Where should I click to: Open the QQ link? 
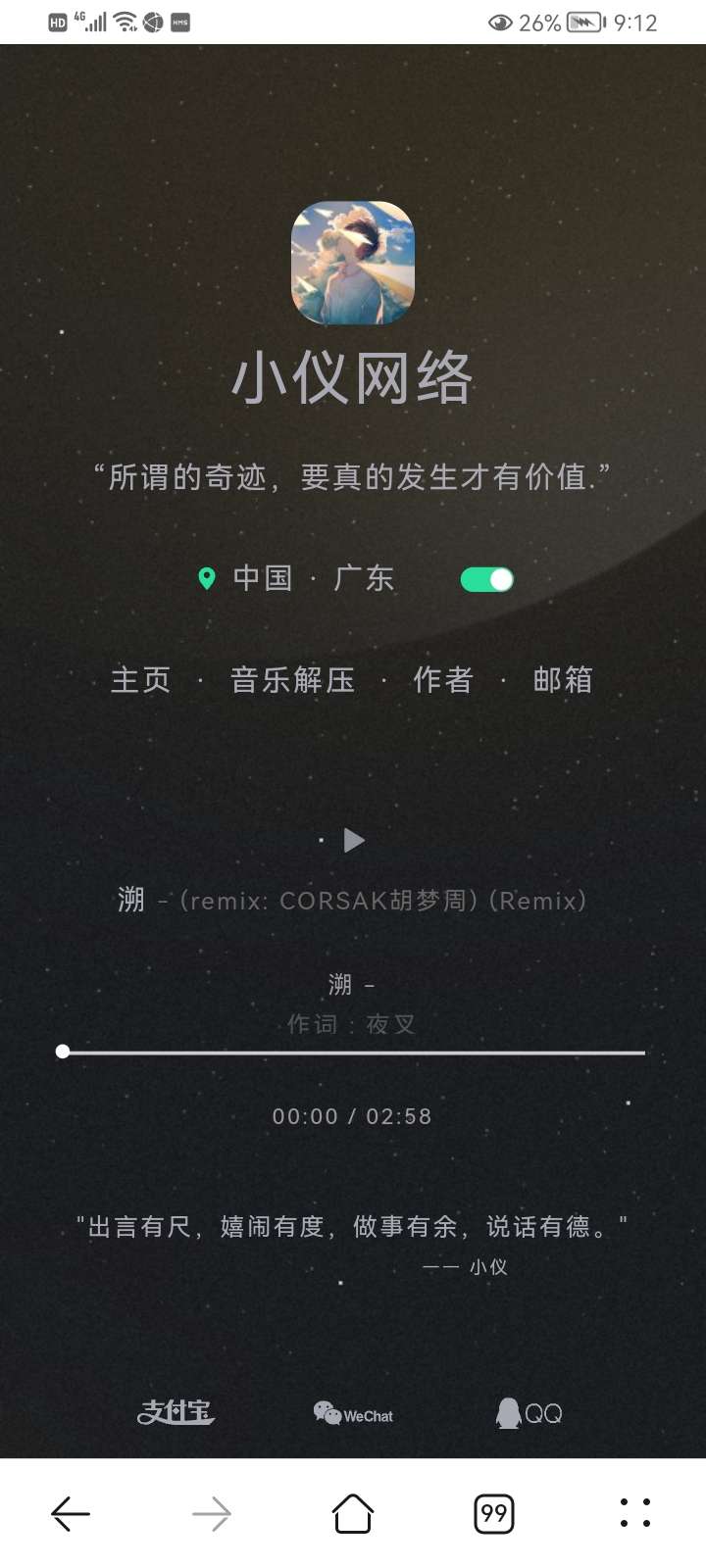click(529, 1412)
